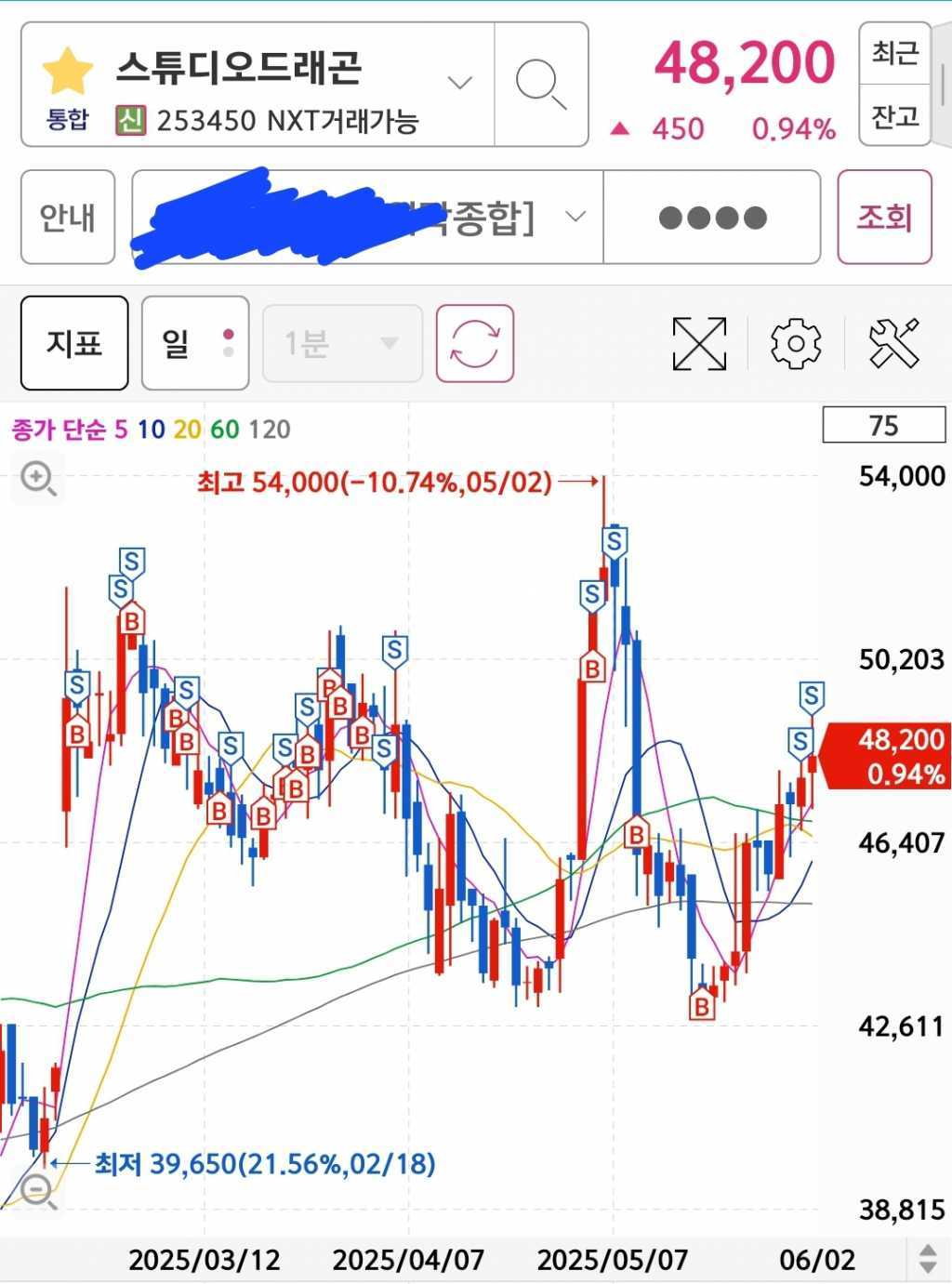Expand the account selection dropdown
Image resolution: width=952 pixels, height=1284 pixels.
click(575, 218)
